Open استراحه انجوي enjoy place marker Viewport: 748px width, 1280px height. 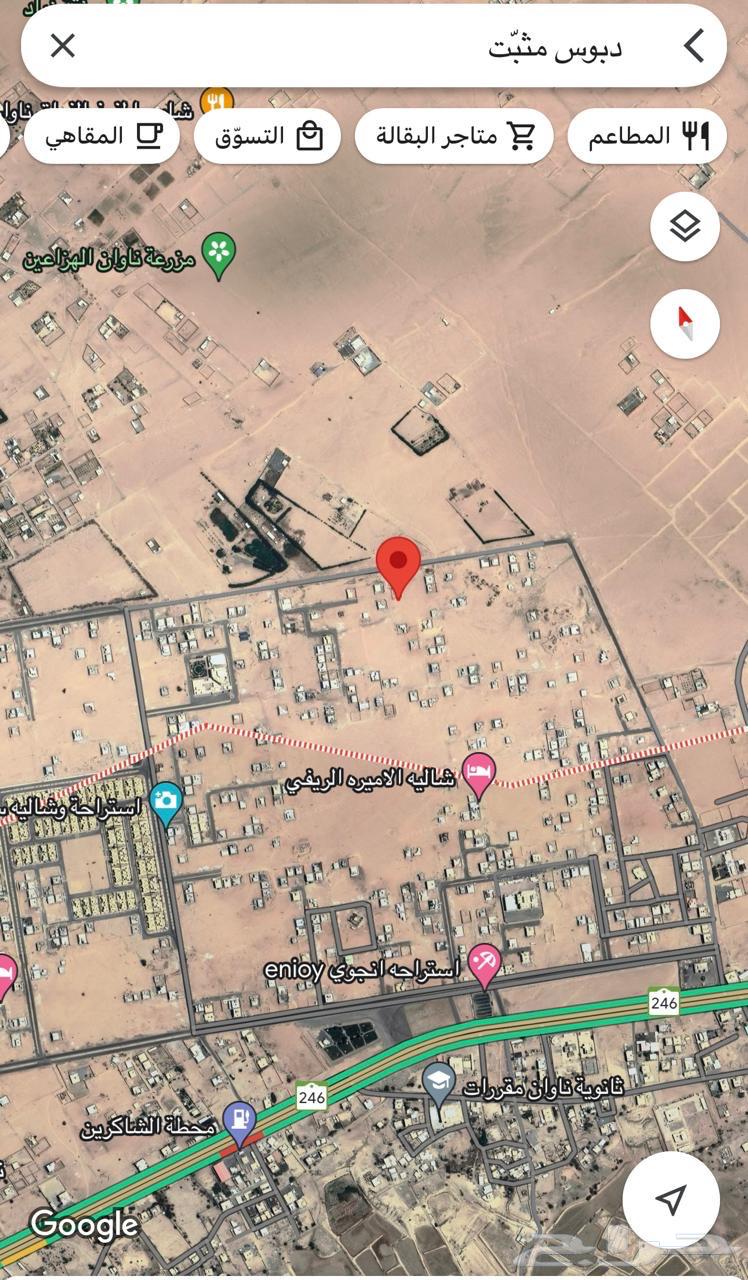(484, 963)
